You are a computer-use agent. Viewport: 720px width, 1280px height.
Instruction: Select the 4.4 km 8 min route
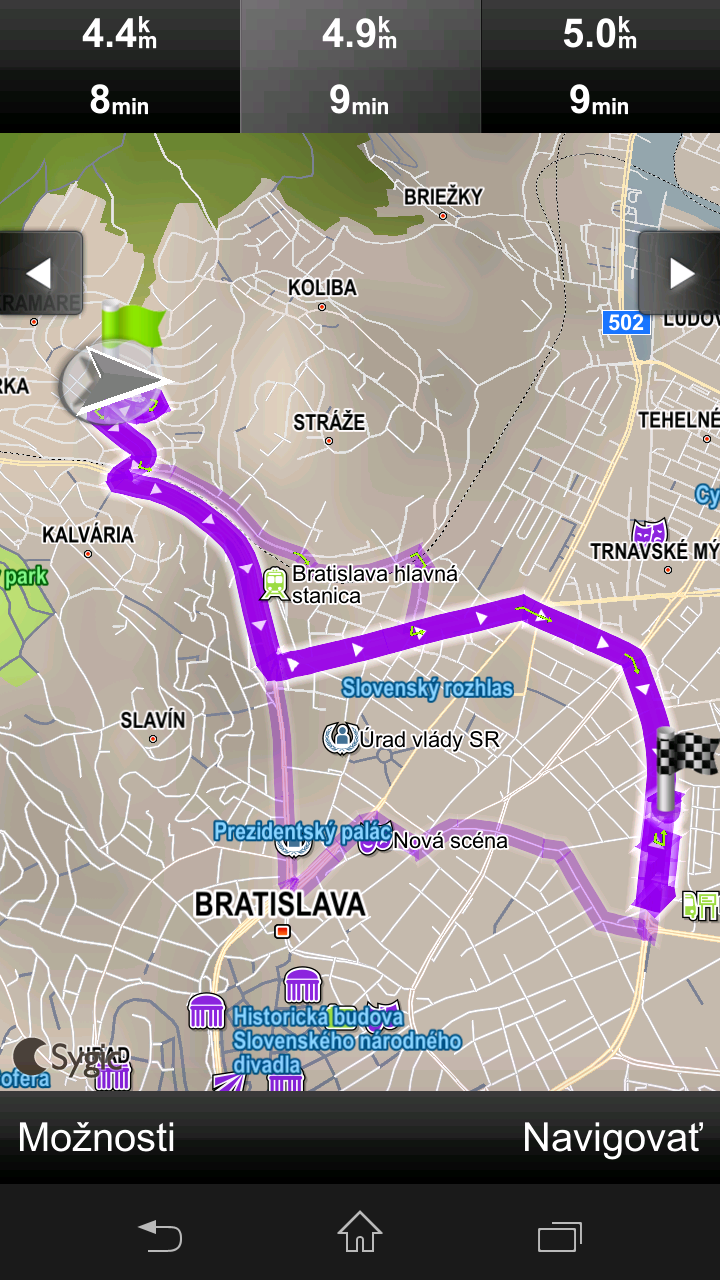coord(119,66)
